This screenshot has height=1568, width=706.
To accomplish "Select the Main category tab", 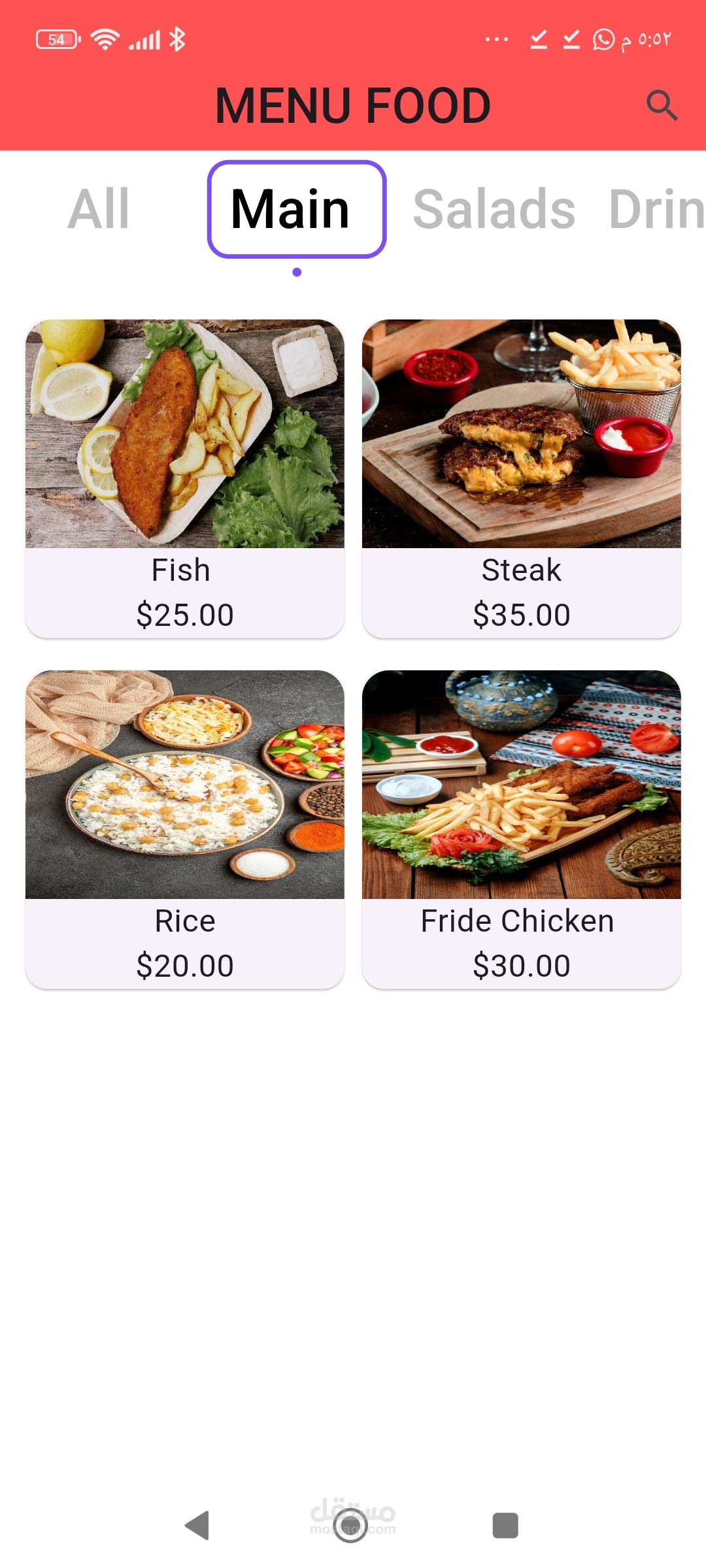I will [x=297, y=209].
